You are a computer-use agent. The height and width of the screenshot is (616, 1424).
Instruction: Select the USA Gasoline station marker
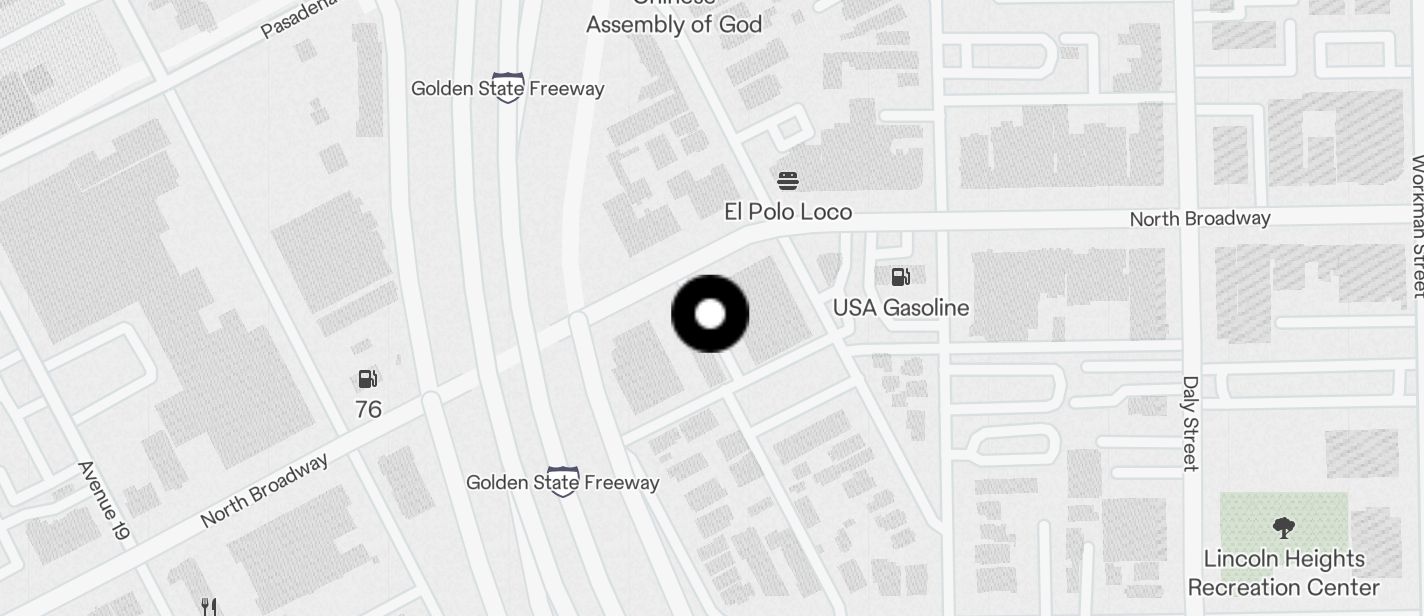(900, 277)
